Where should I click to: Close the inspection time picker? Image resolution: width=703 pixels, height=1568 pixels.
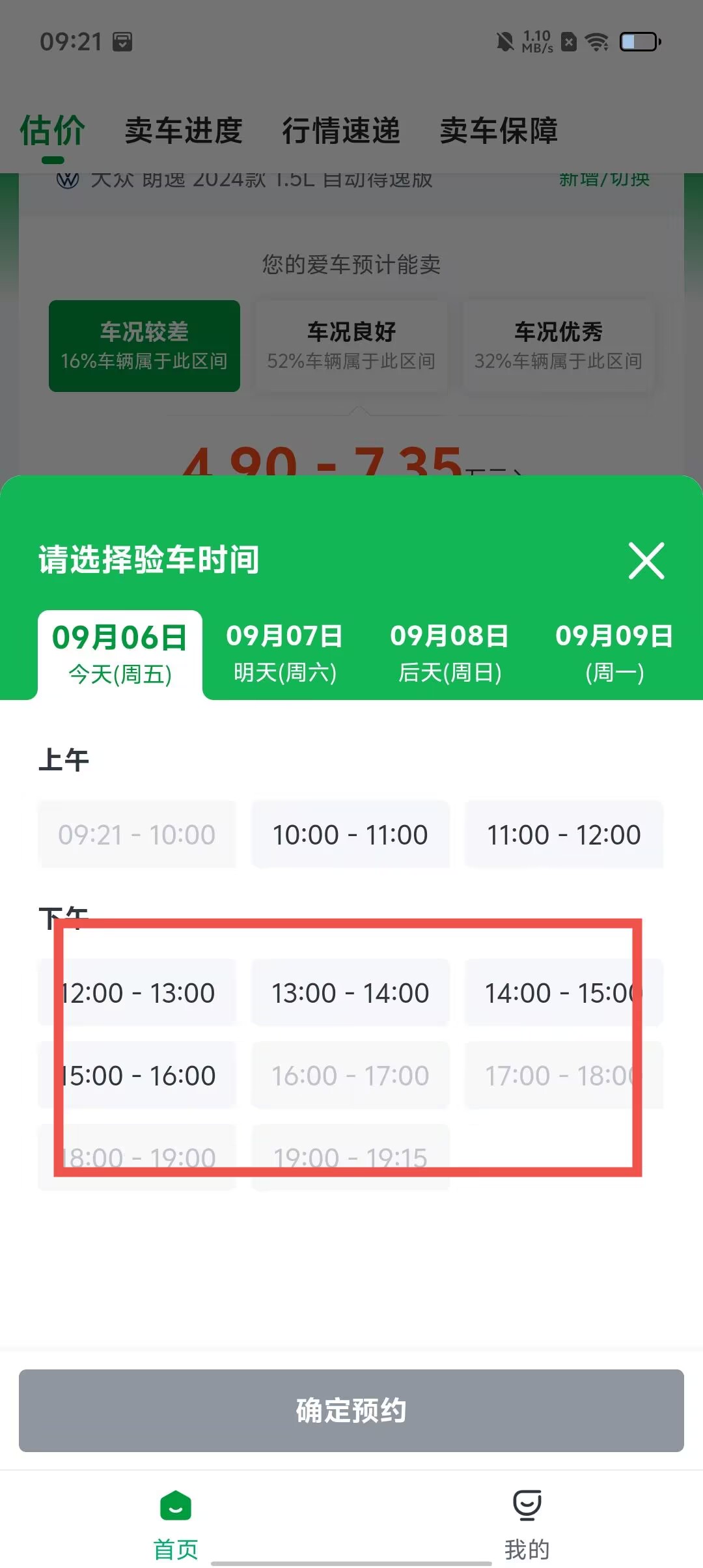click(646, 561)
